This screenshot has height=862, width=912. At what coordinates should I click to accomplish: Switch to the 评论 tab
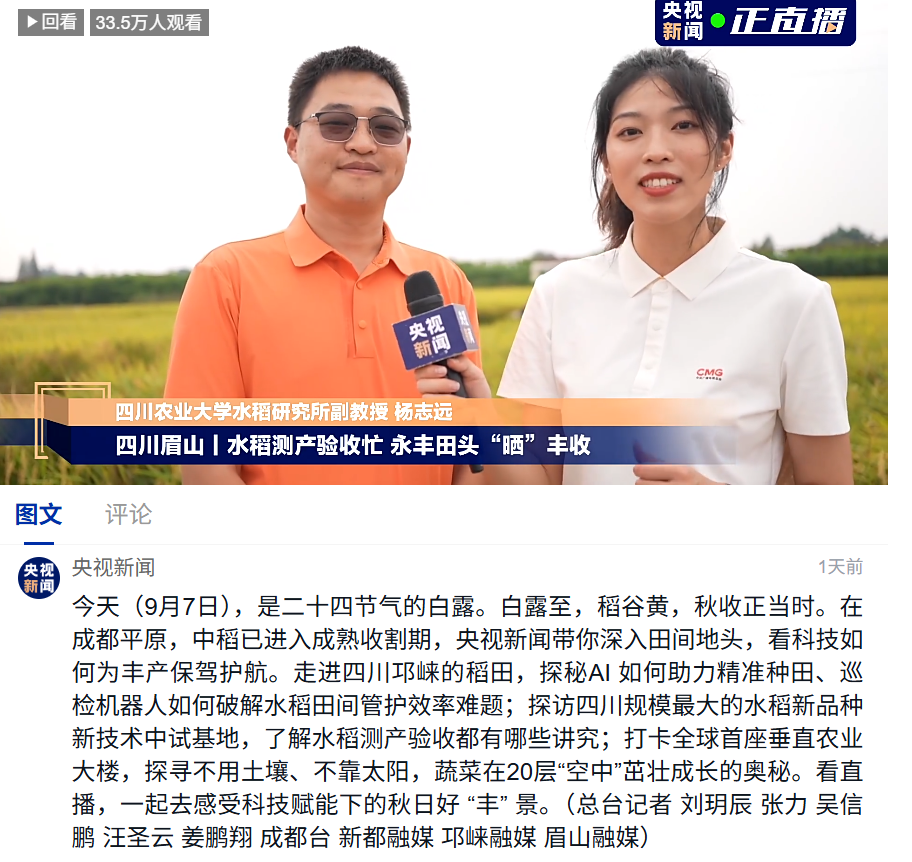pos(129,514)
